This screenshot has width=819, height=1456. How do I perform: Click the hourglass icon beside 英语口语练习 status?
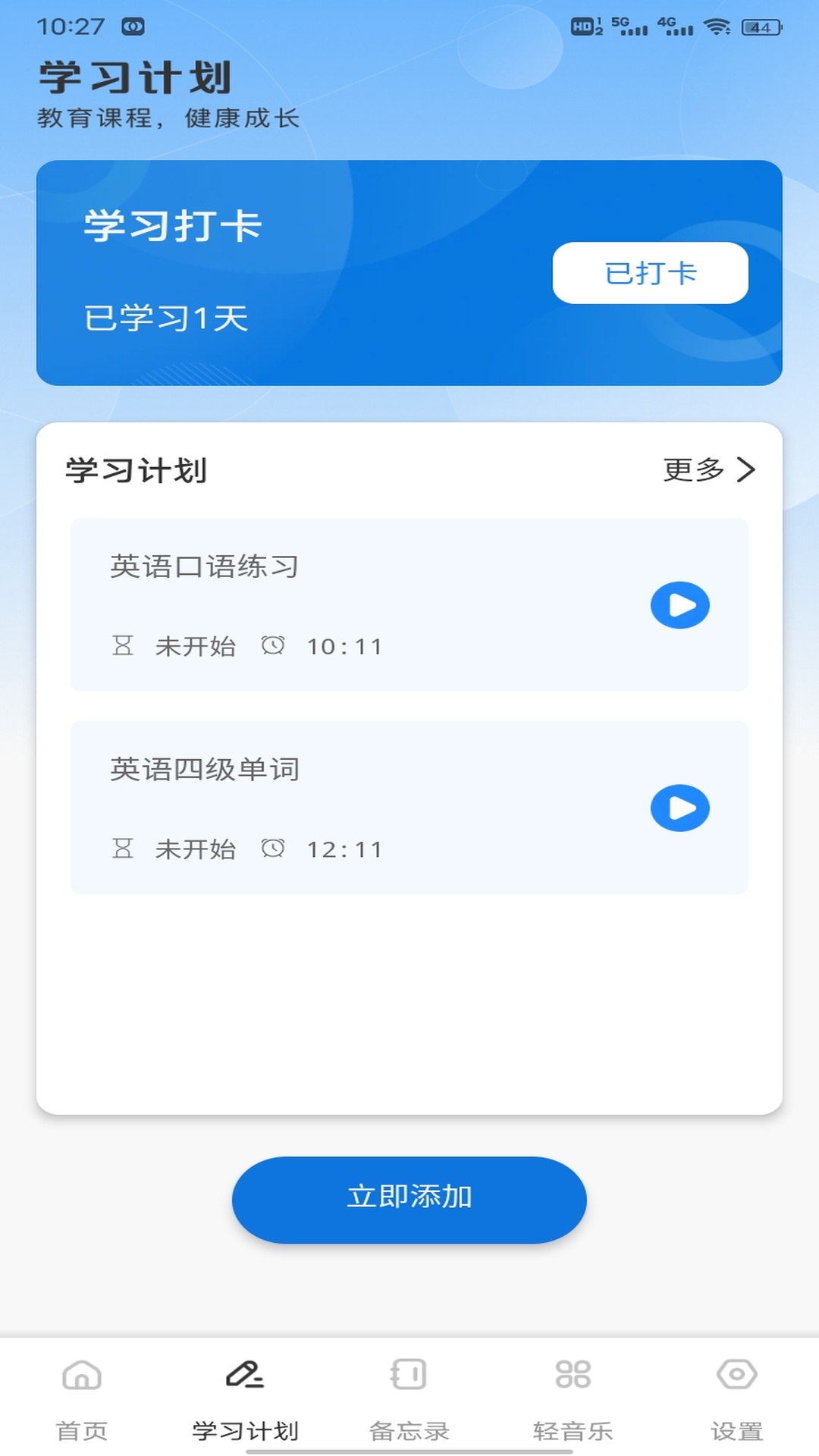pos(124,647)
